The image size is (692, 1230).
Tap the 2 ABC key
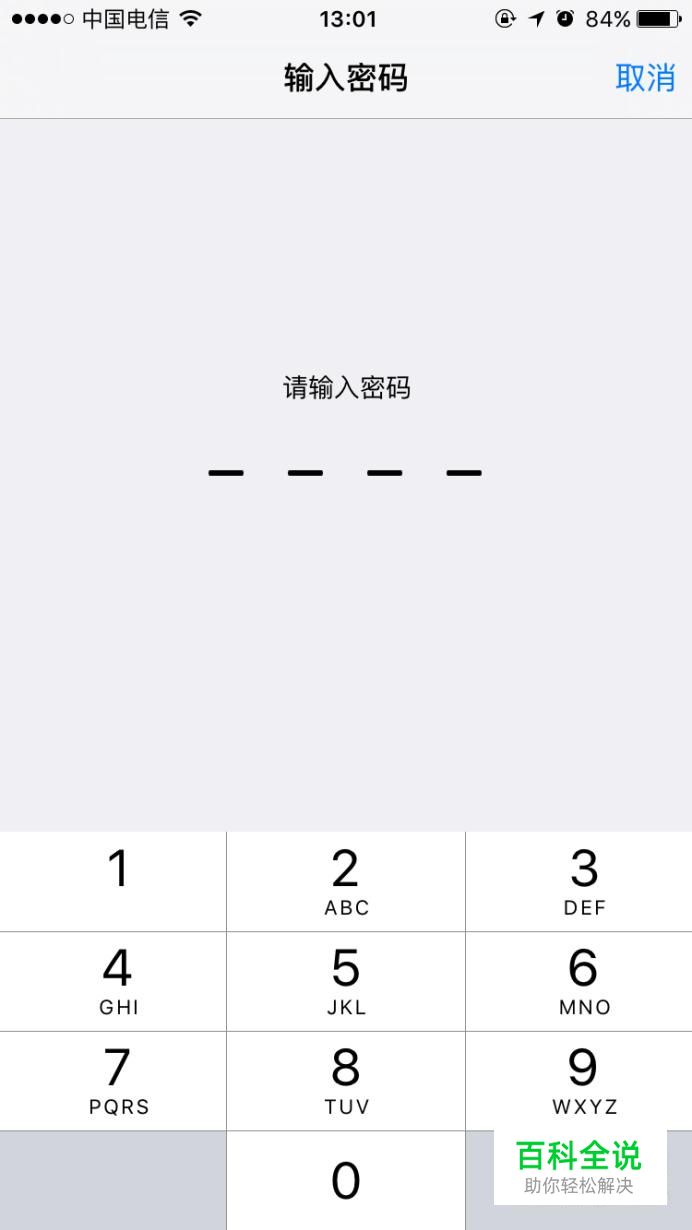coord(346,881)
